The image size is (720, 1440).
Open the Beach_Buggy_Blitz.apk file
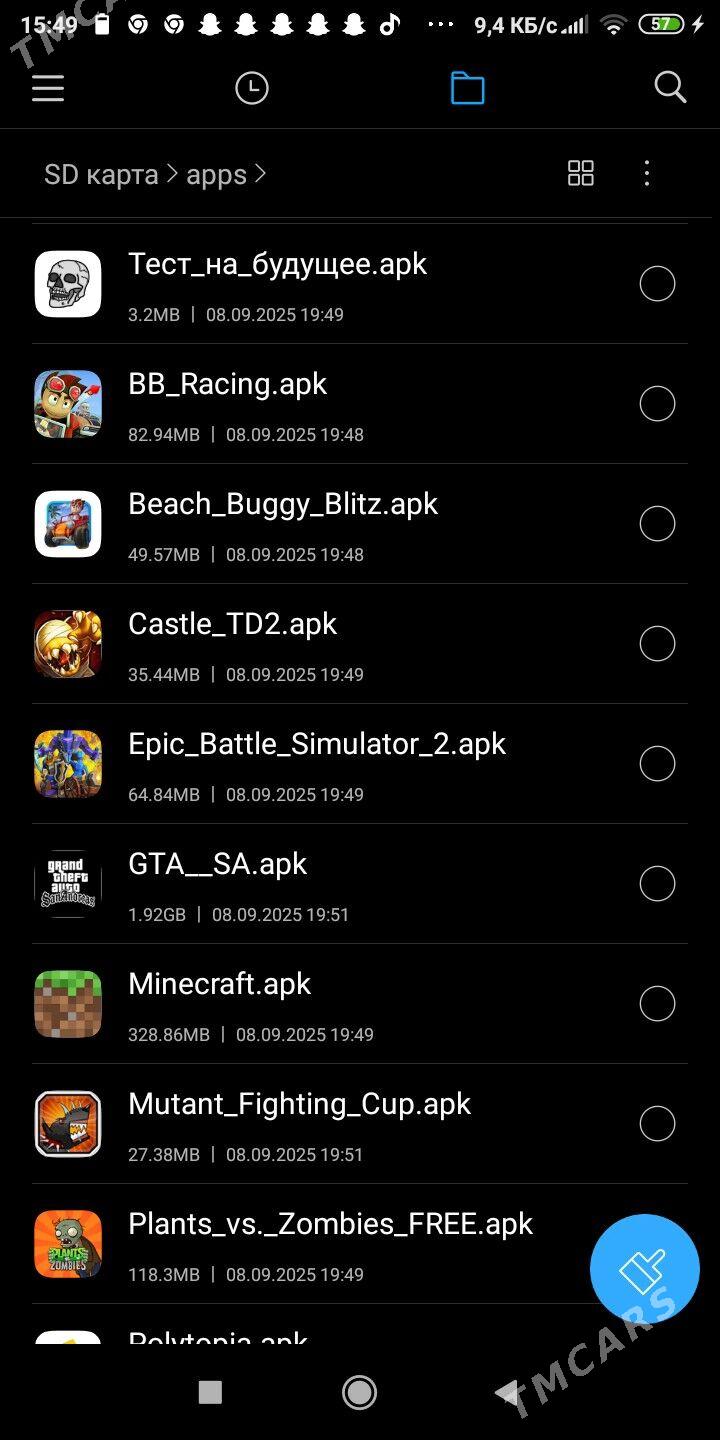[283, 504]
